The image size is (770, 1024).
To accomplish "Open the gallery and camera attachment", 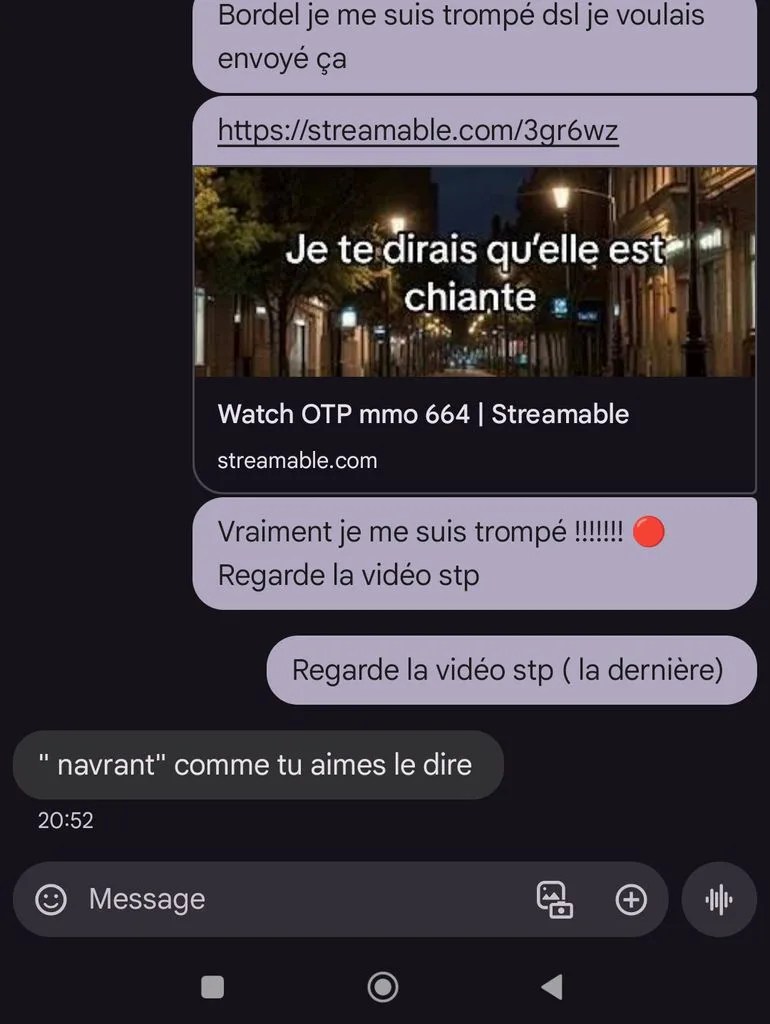I will point(554,900).
